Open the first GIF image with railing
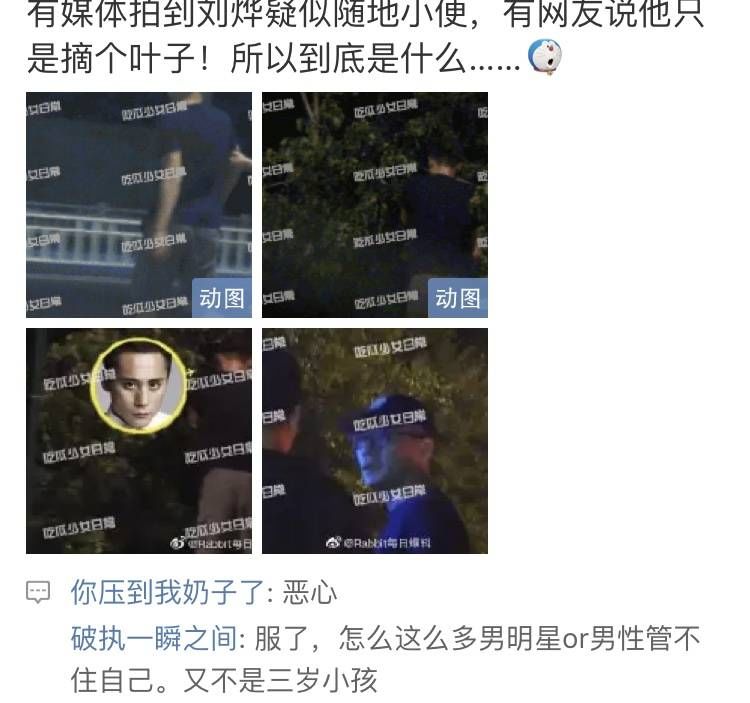This screenshot has width=750, height=703. click(x=139, y=205)
